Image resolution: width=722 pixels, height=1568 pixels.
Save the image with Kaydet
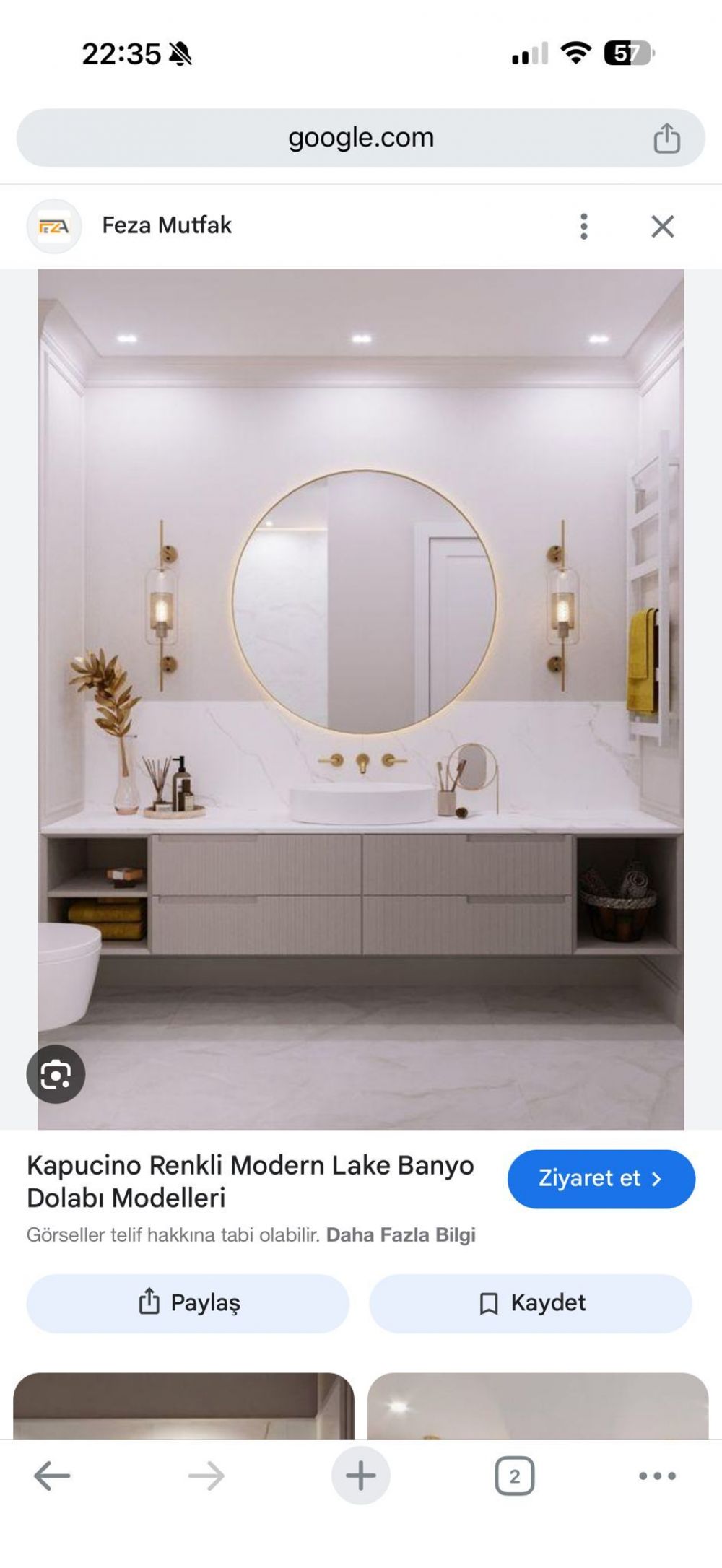point(531,1302)
